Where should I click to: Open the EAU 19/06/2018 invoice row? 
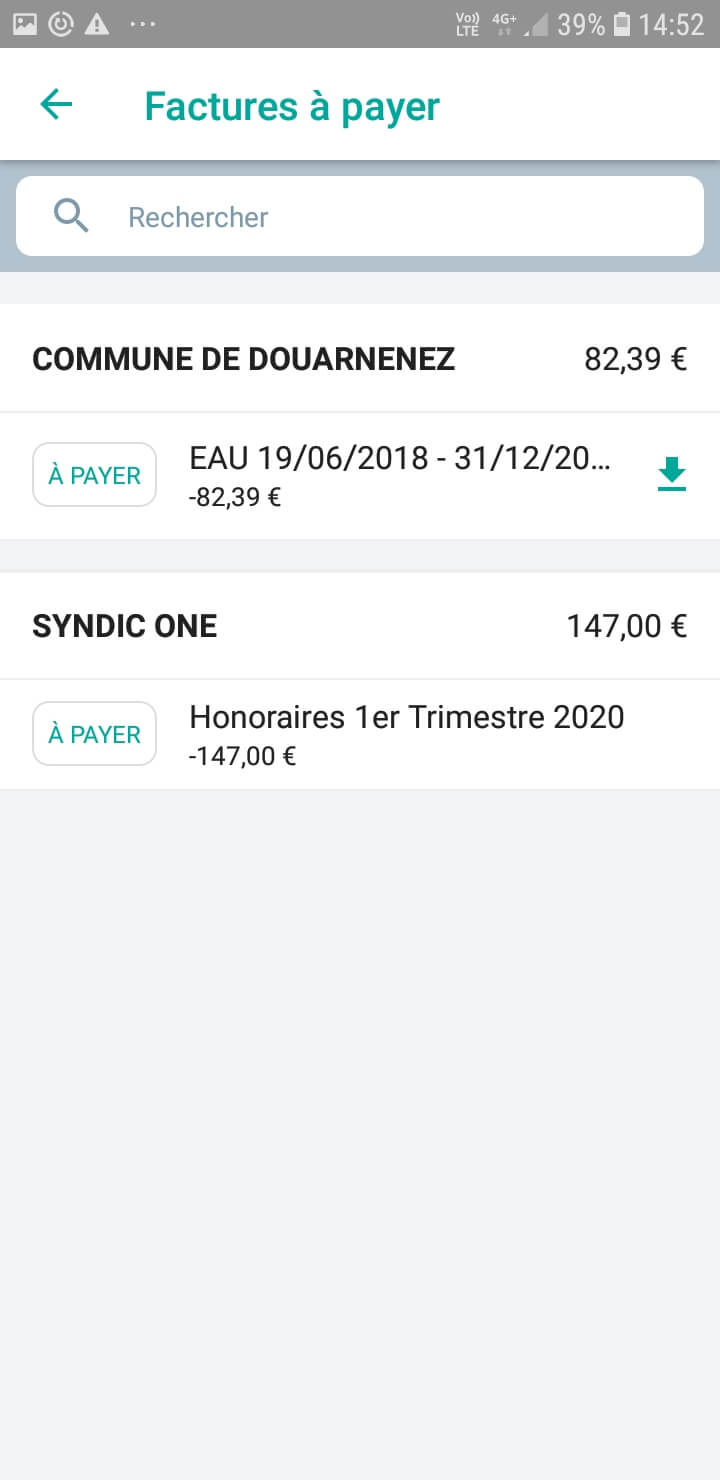(x=360, y=476)
